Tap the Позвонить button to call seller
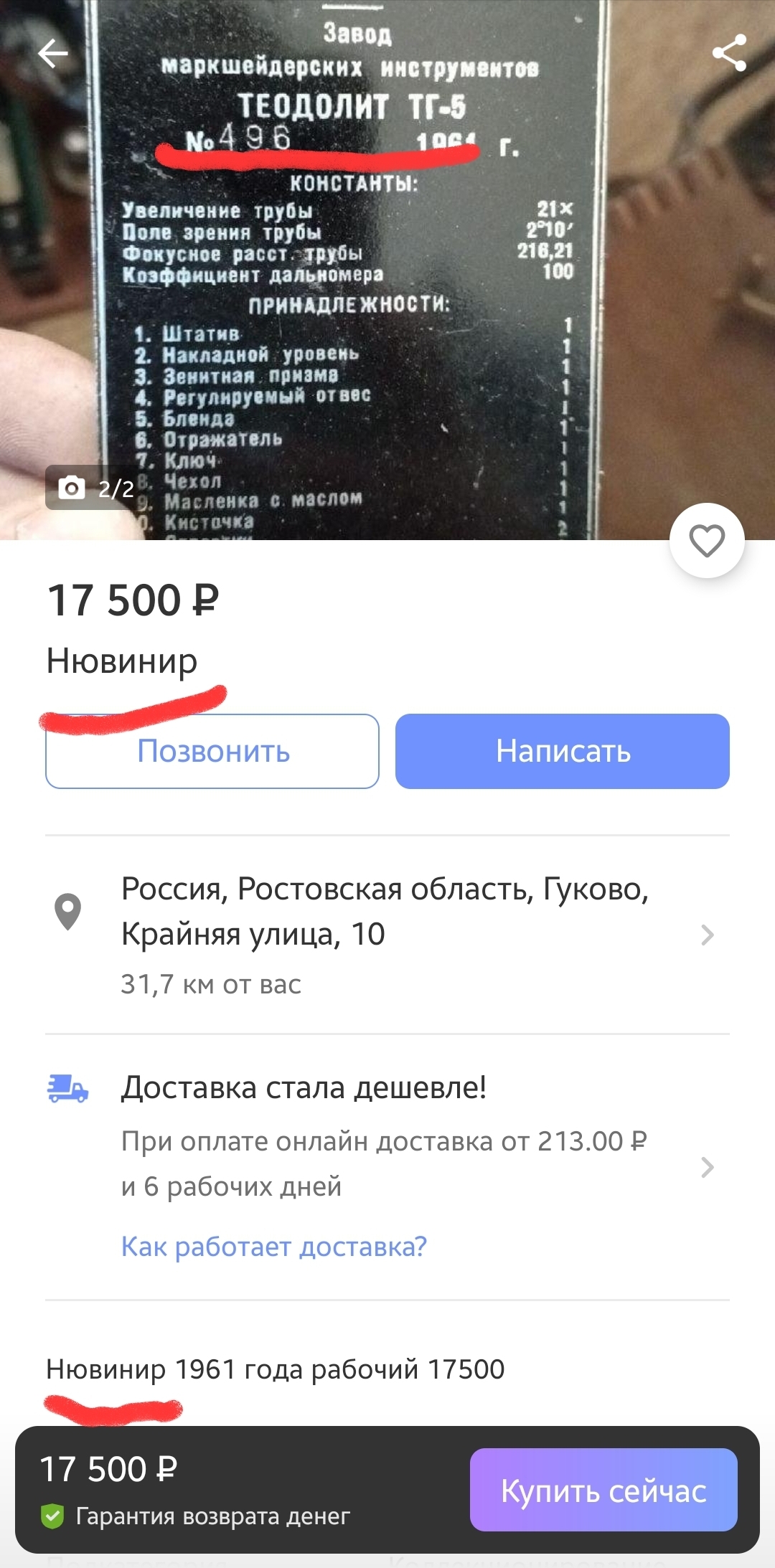775x1568 pixels. pos(212,751)
